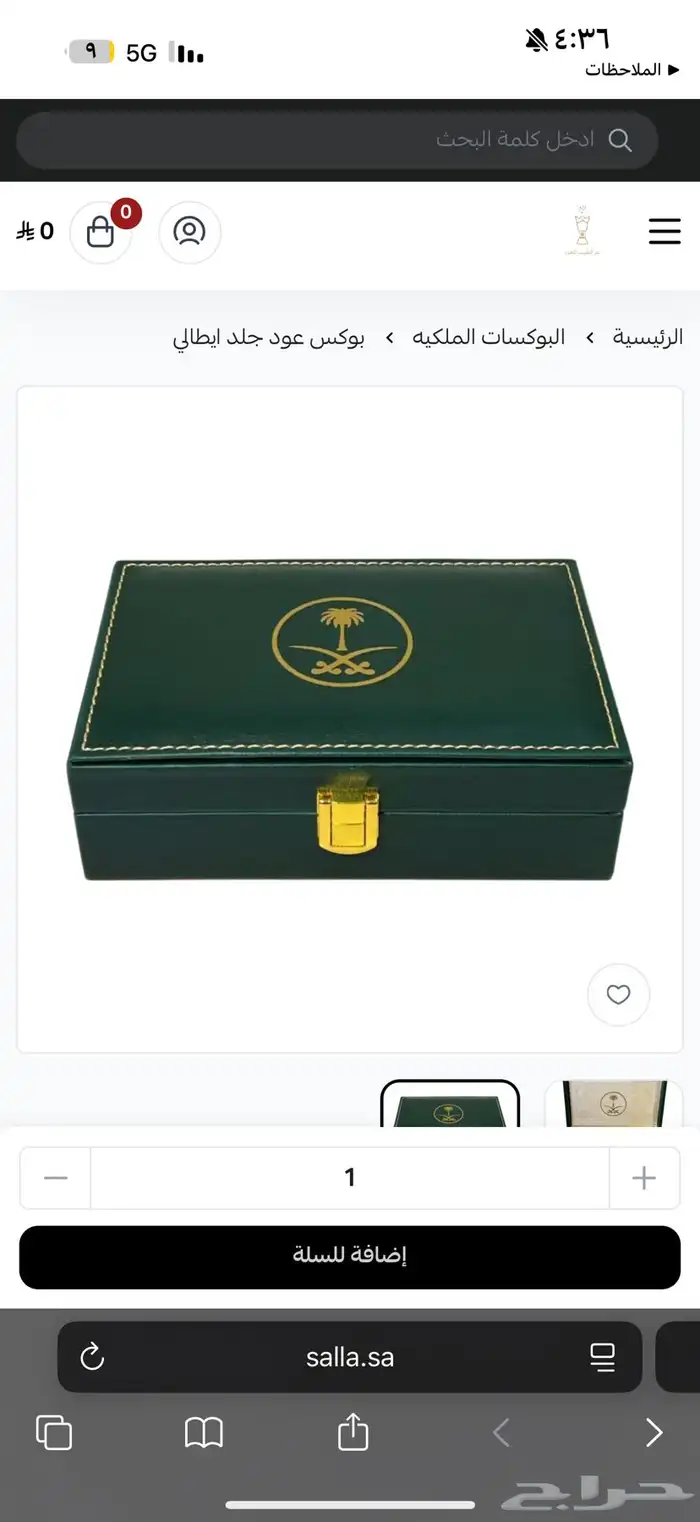
Task: Decrease quantity with minus button
Action: (56, 1178)
